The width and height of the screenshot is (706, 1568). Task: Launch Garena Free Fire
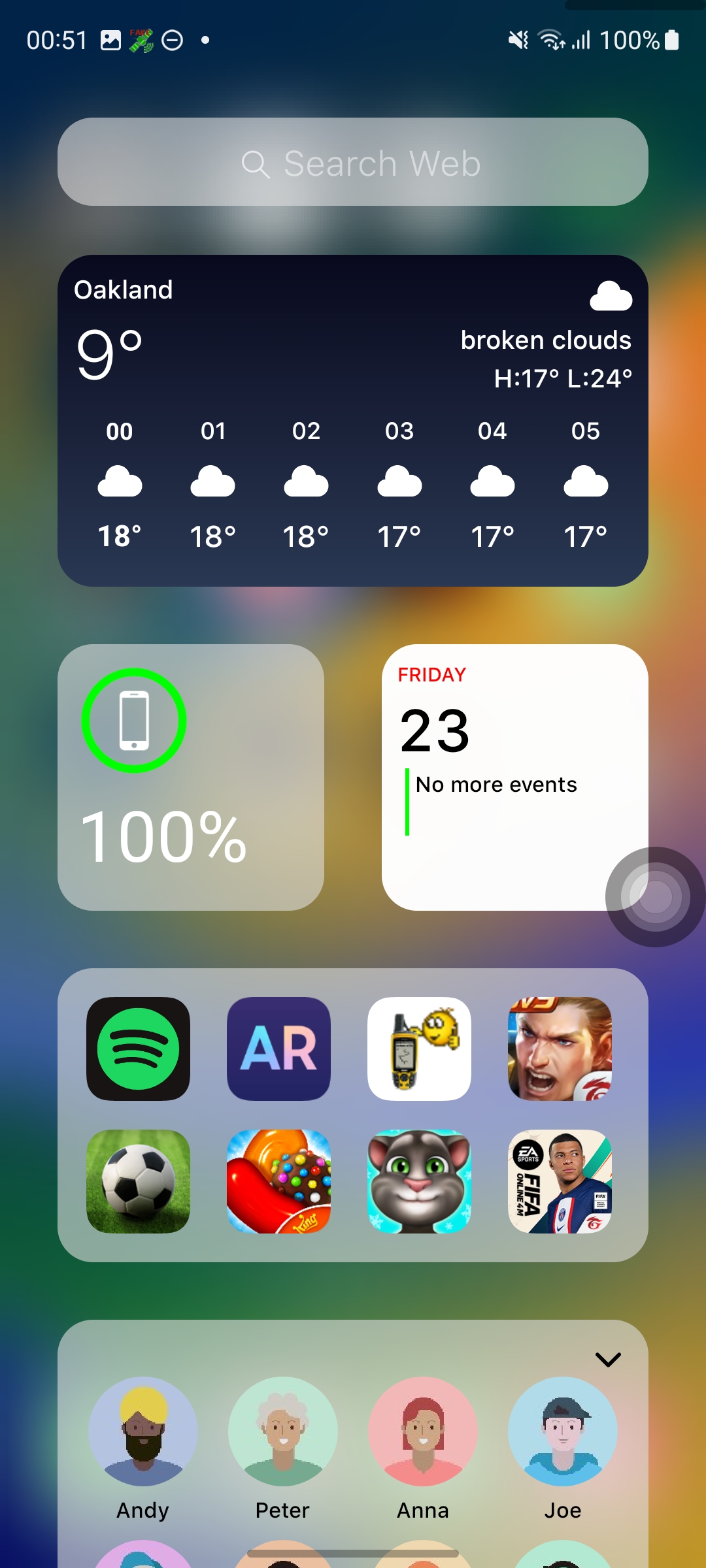[560, 1049]
